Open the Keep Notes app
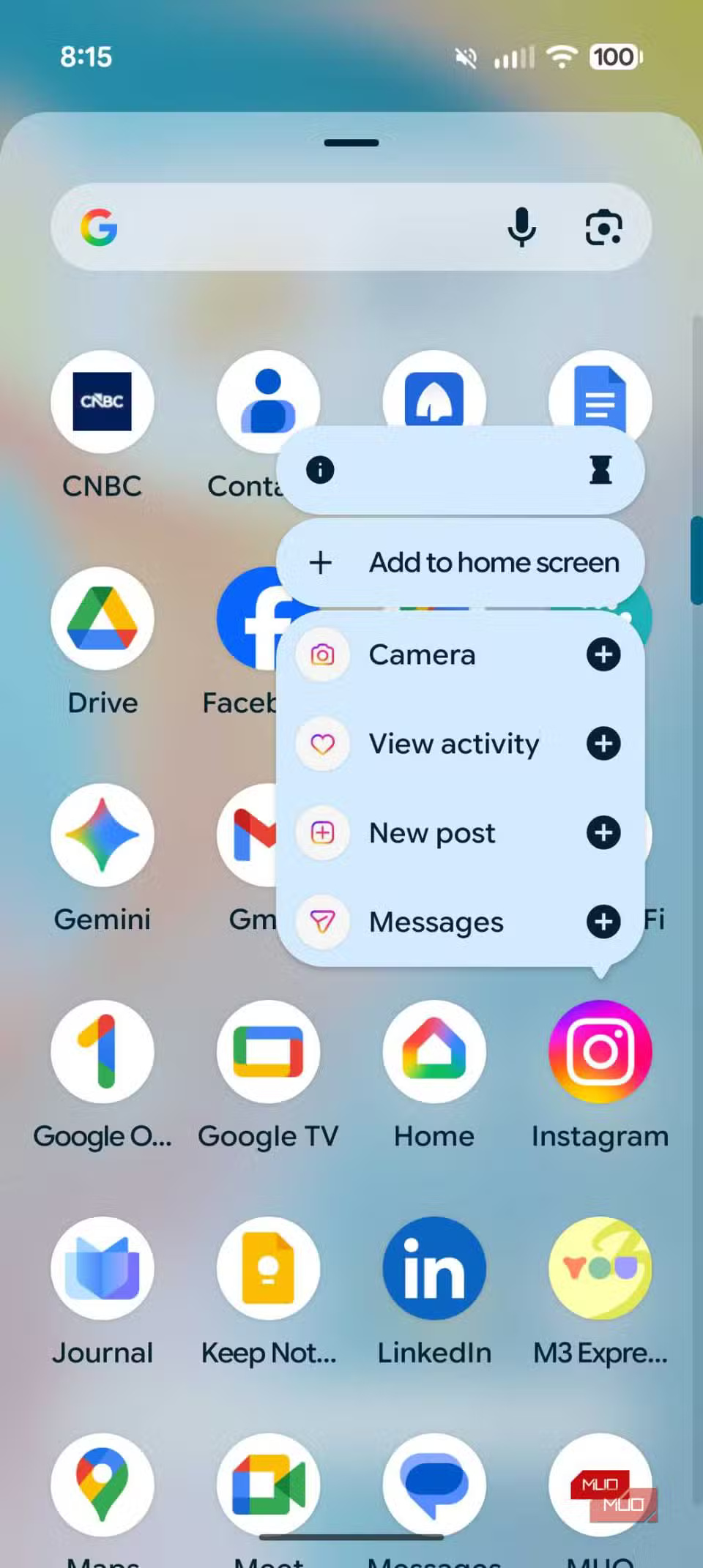 coord(268,1269)
